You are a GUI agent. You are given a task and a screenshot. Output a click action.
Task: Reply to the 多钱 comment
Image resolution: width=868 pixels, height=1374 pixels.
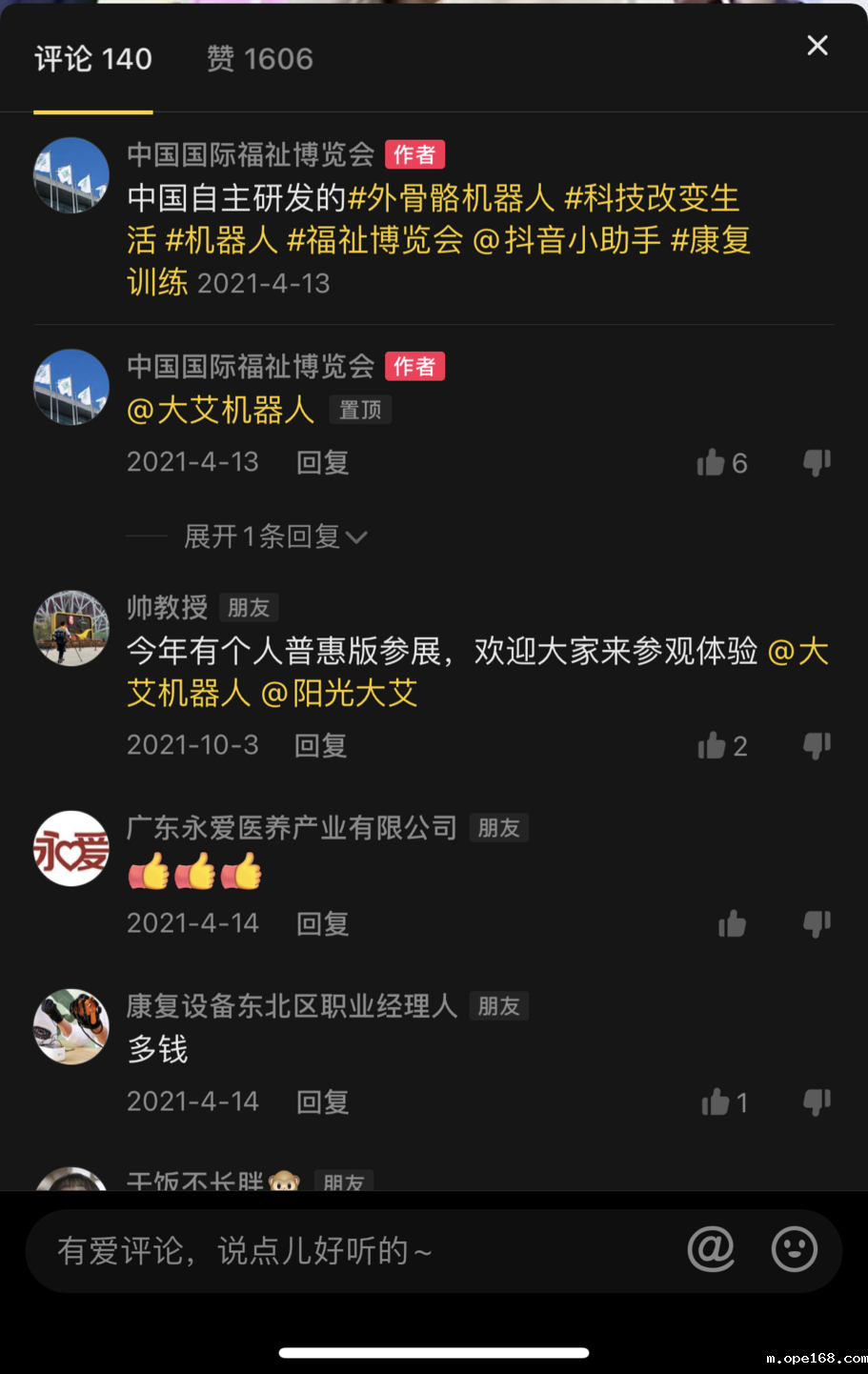coord(322,1102)
